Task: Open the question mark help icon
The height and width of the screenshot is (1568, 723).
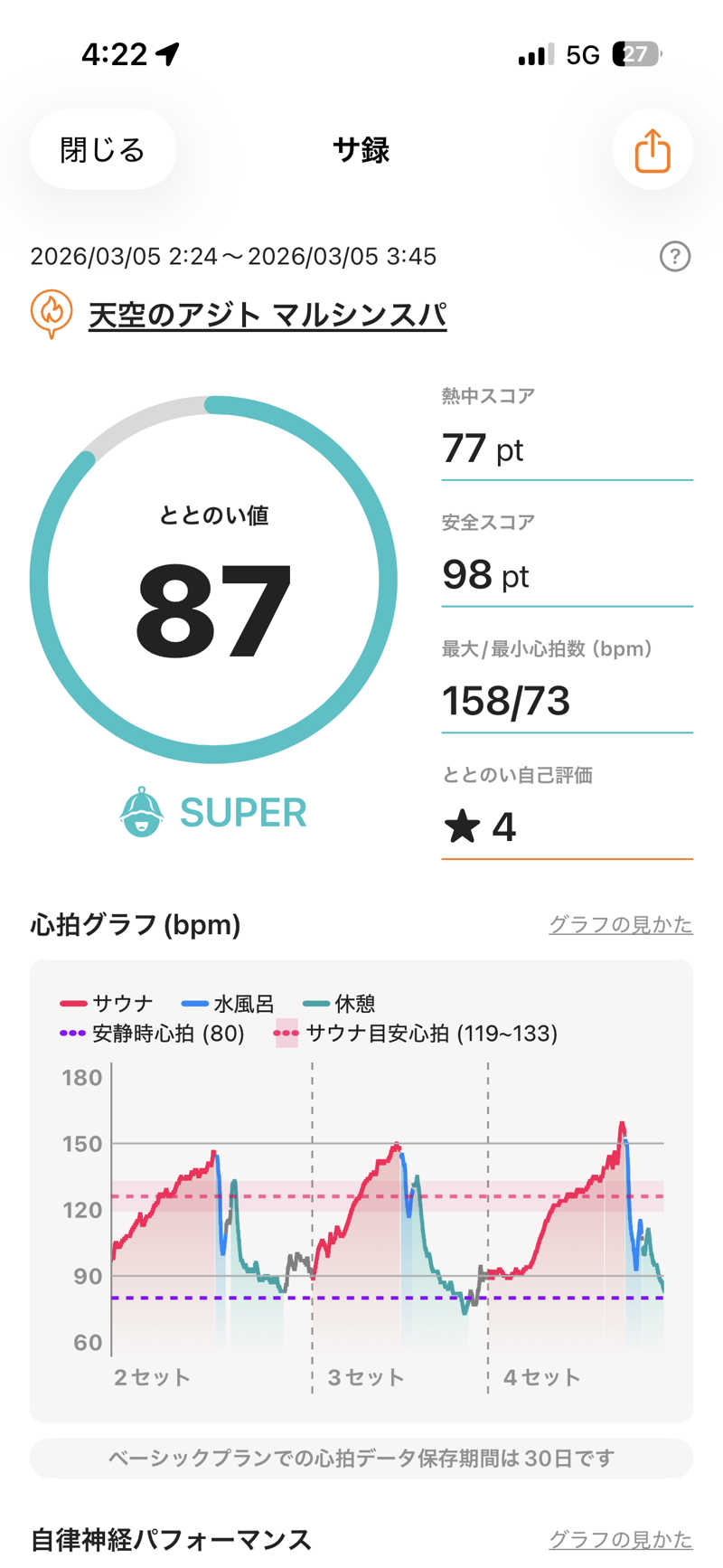Action: click(x=674, y=257)
